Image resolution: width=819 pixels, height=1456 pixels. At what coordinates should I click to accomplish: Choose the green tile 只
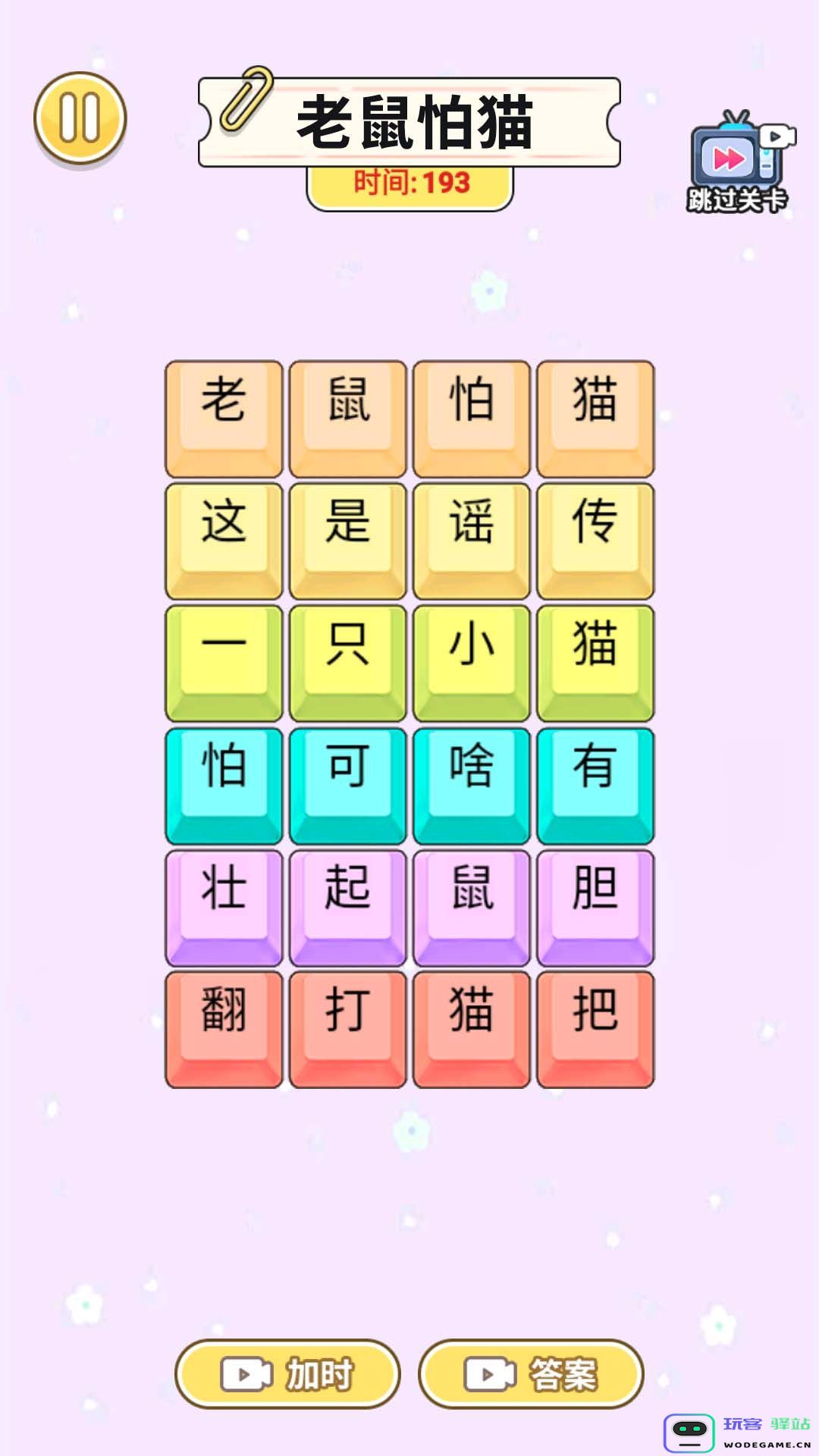click(348, 663)
